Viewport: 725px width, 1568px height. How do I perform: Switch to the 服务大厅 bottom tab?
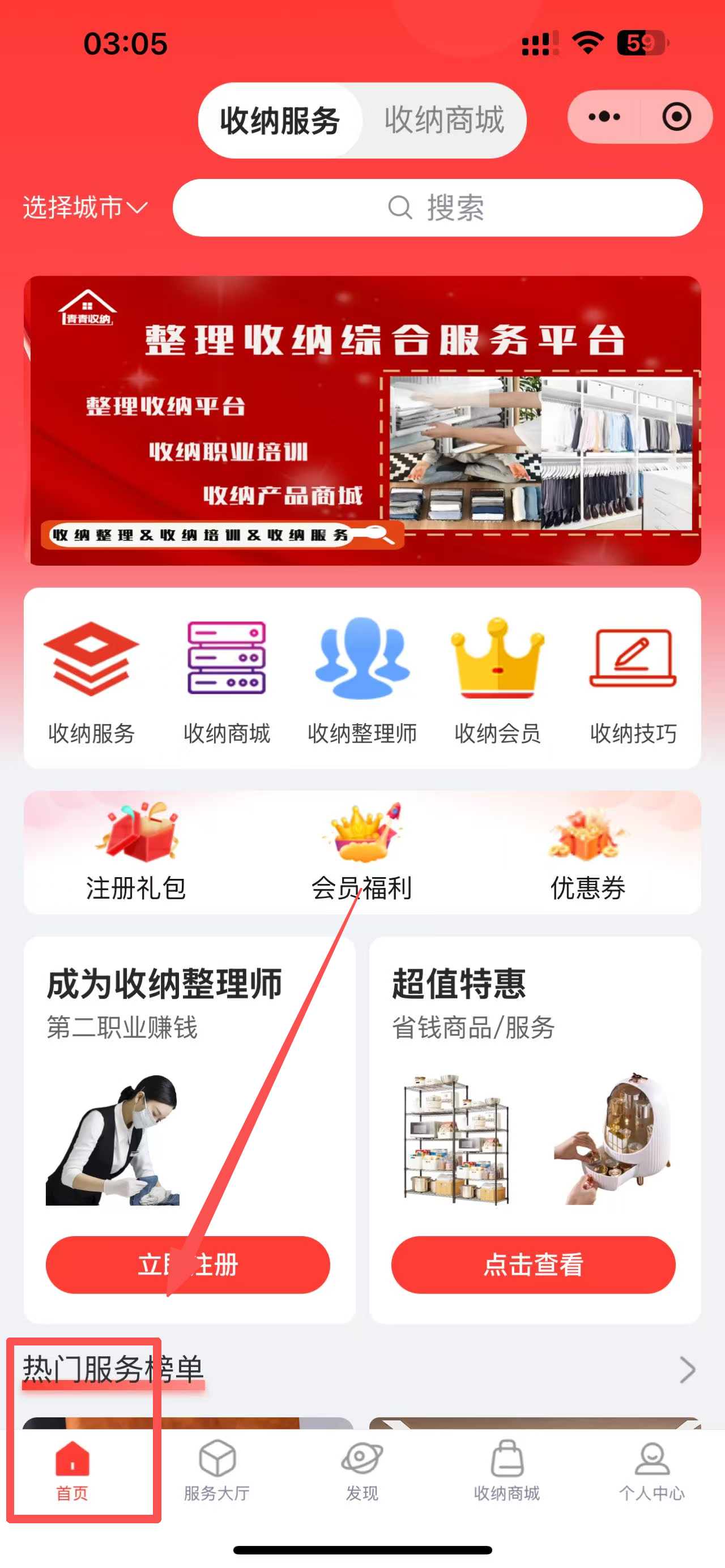(217, 1471)
